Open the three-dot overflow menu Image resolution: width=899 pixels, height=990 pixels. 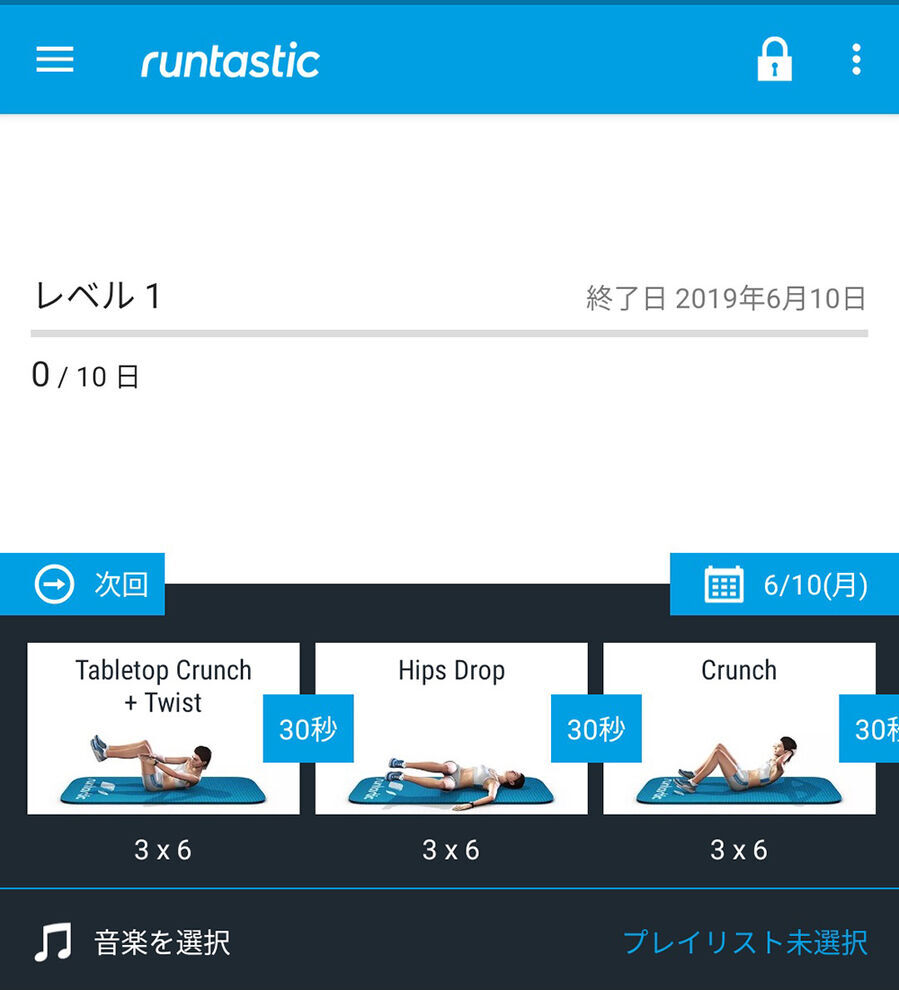(855, 60)
